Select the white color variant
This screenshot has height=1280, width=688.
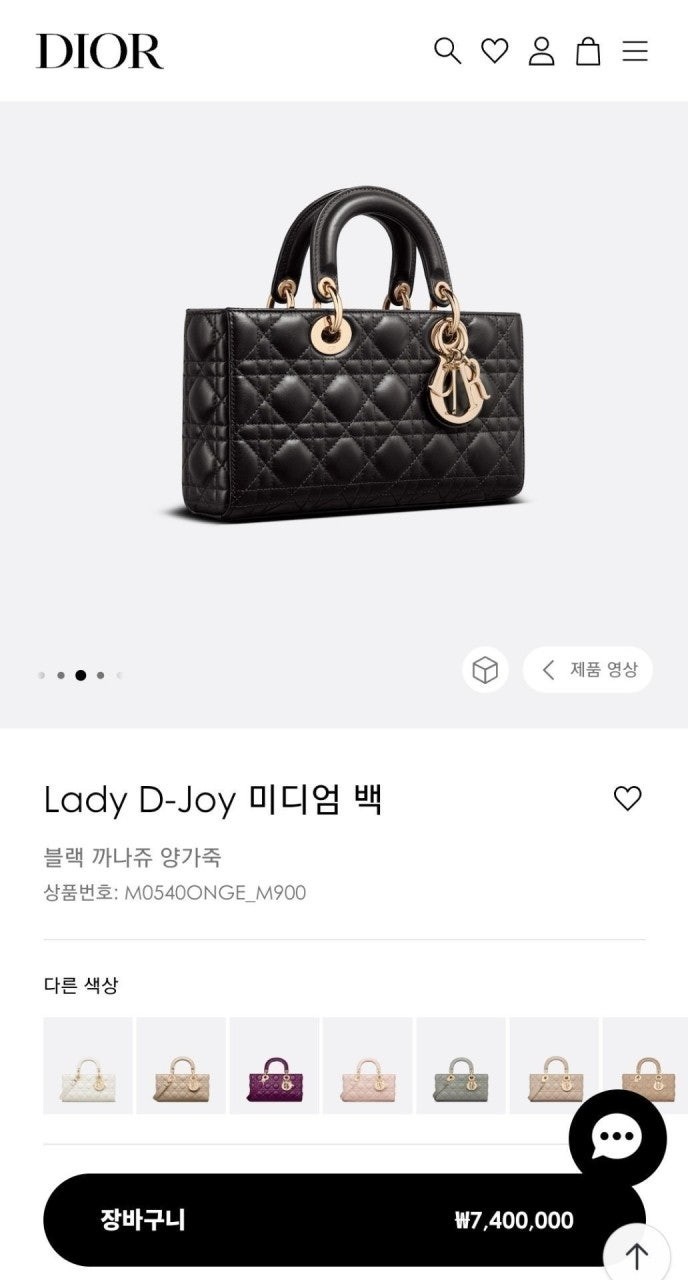(x=88, y=1065)
